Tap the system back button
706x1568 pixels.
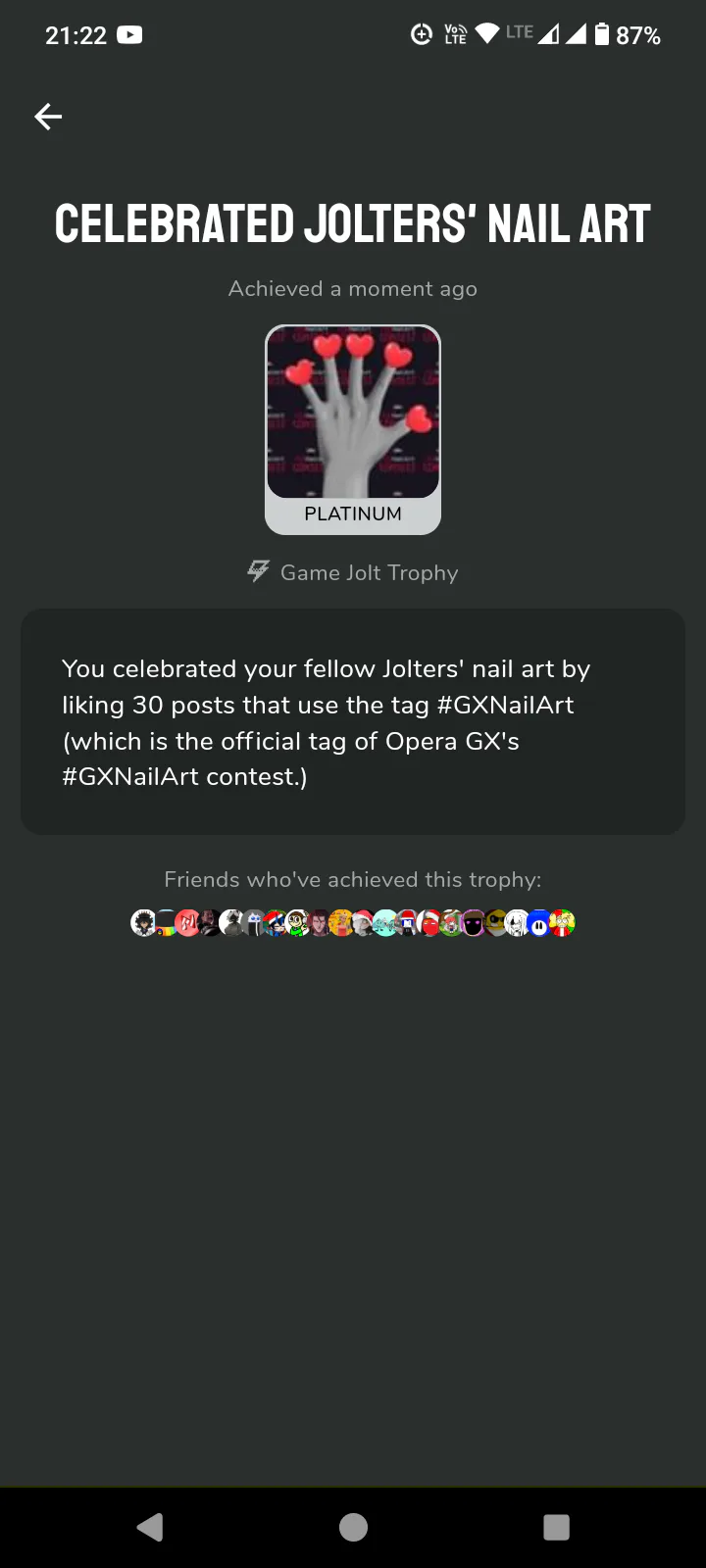pos(150,1527)
